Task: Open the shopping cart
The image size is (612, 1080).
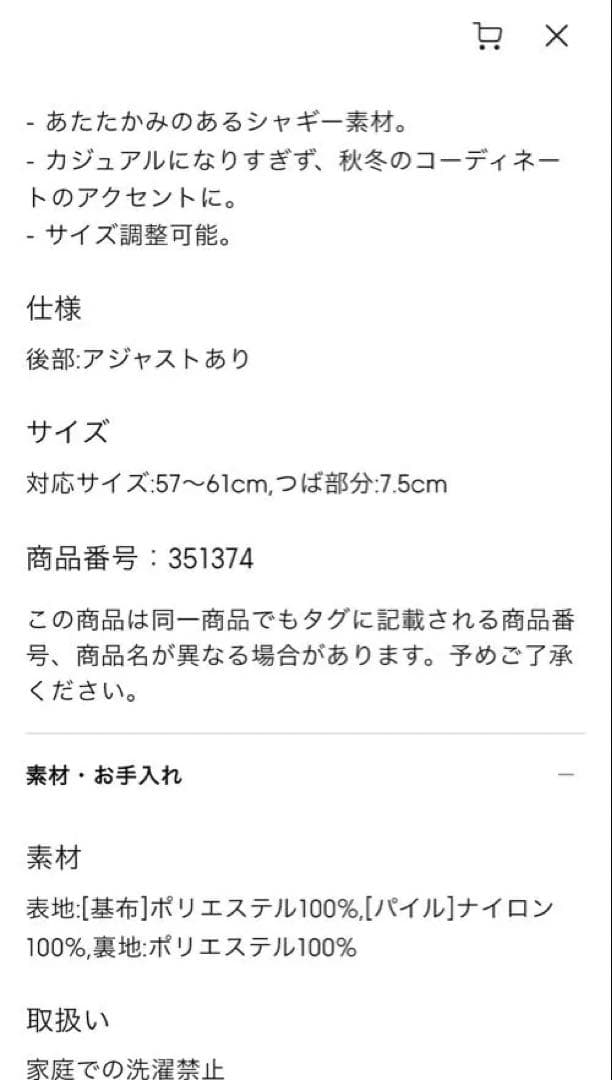Action: coord(487,36)
